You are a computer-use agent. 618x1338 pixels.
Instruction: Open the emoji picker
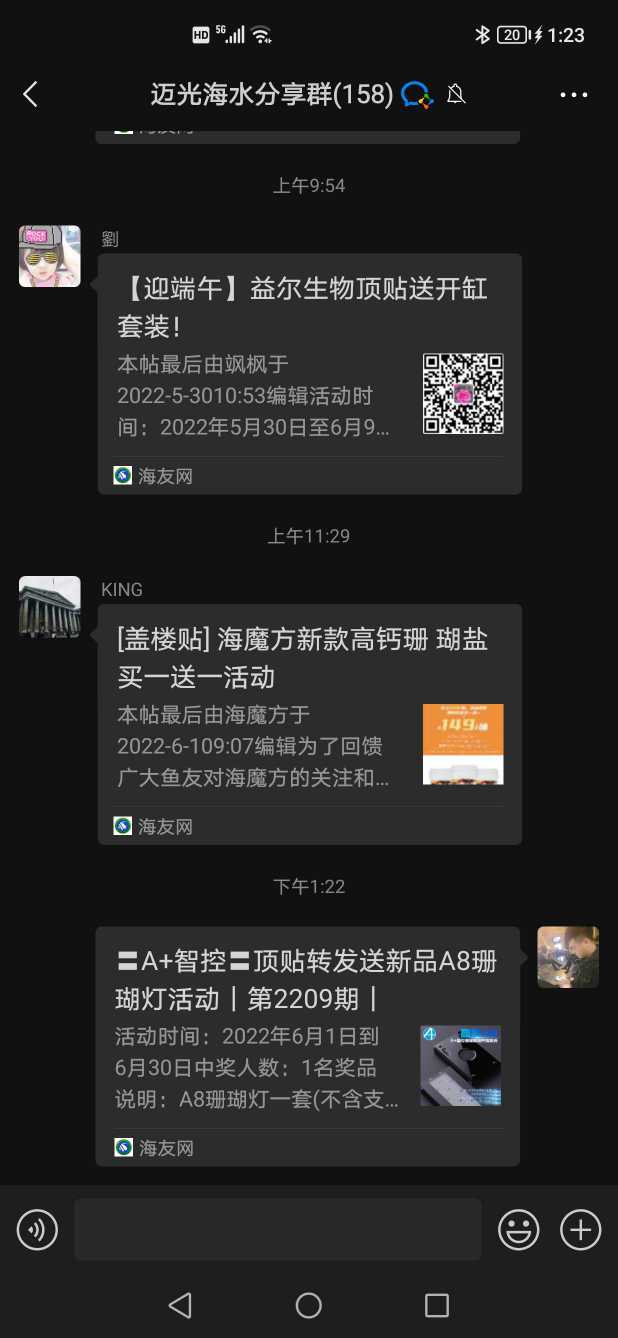pos(519,1230)
